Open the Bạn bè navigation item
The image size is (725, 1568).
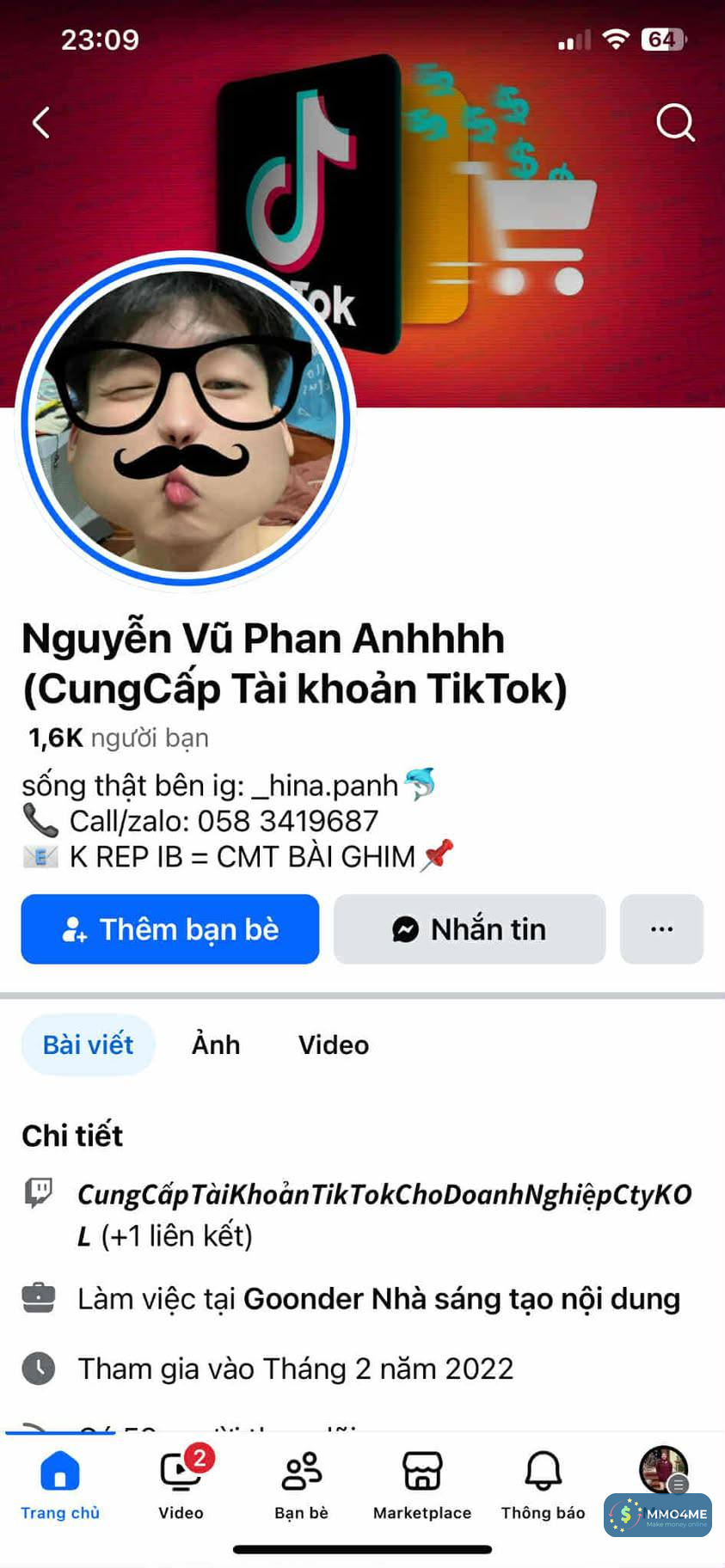(302, 1485)
